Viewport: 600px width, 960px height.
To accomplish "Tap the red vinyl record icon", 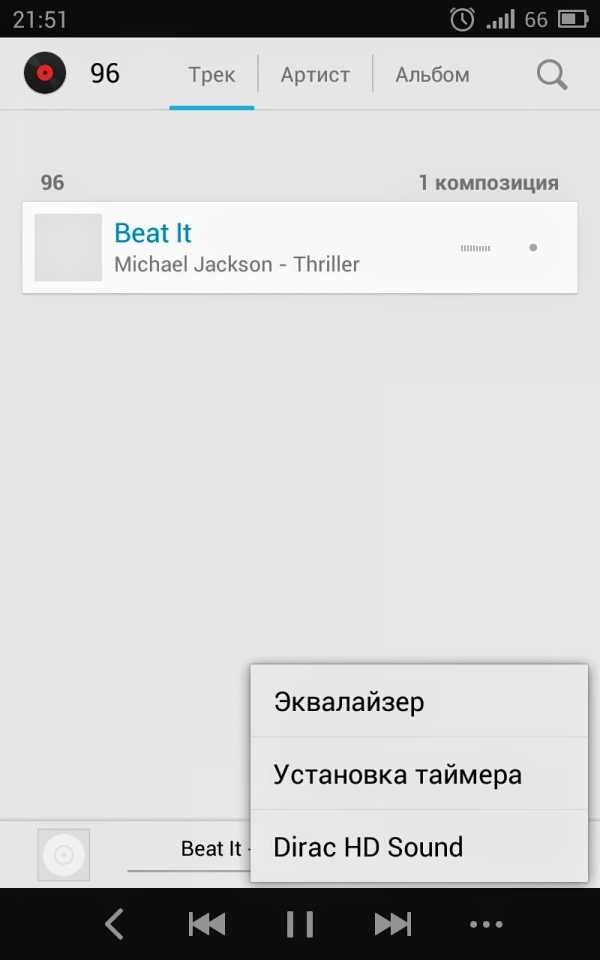I will click(x=44, y=73).
